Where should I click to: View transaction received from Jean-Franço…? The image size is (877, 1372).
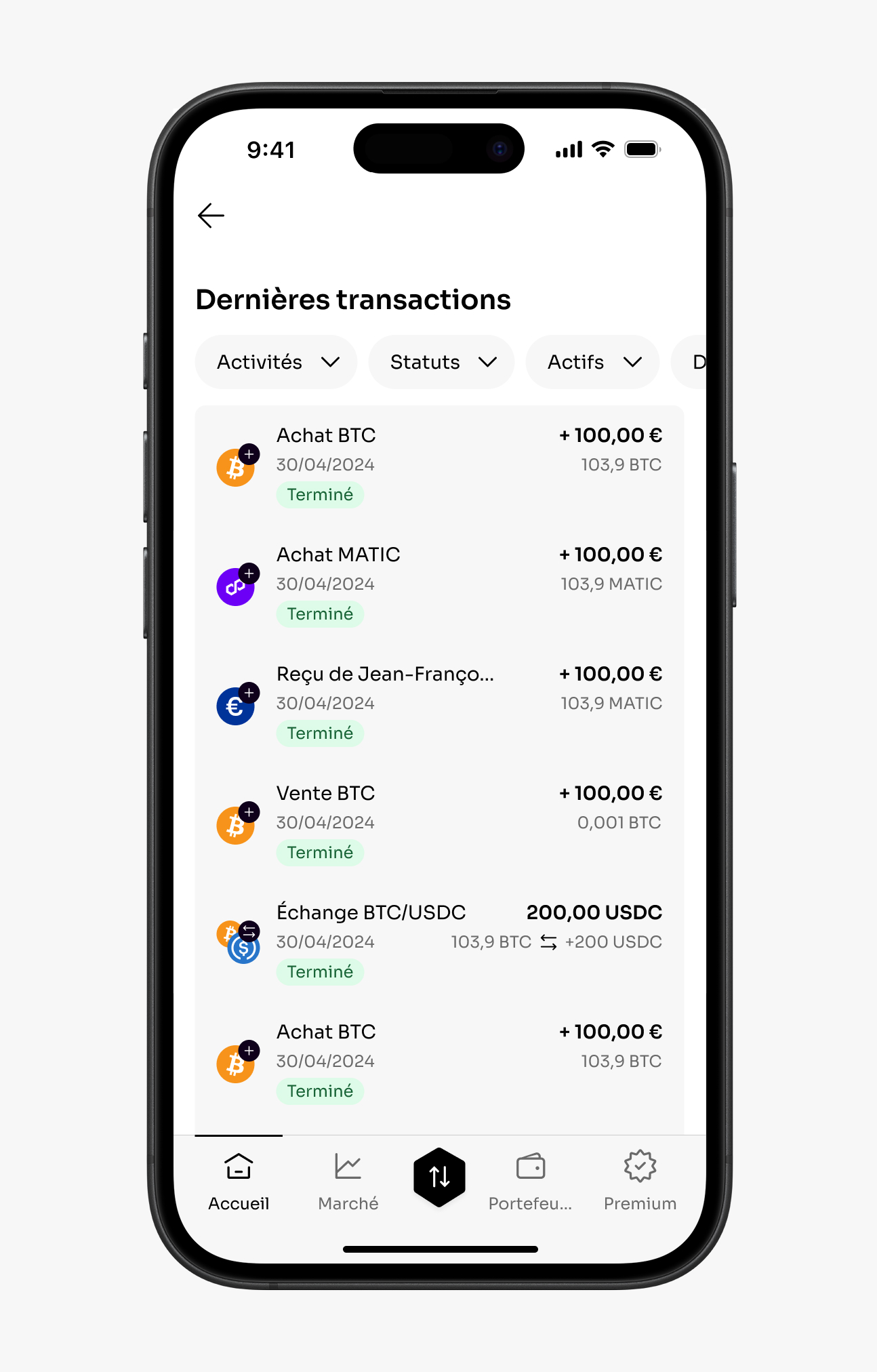(x=439, y=704)
